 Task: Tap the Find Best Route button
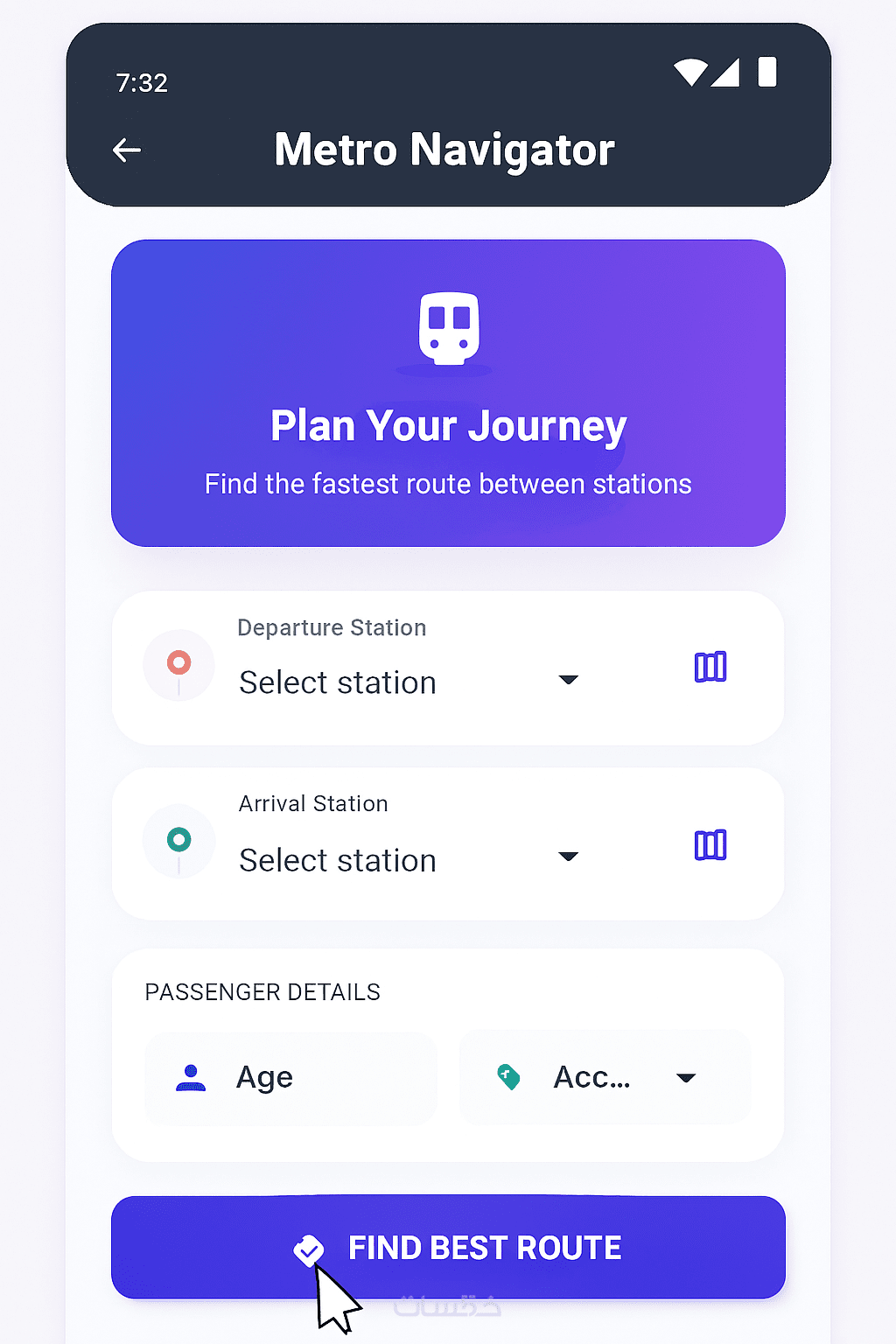pos(448,1247)
